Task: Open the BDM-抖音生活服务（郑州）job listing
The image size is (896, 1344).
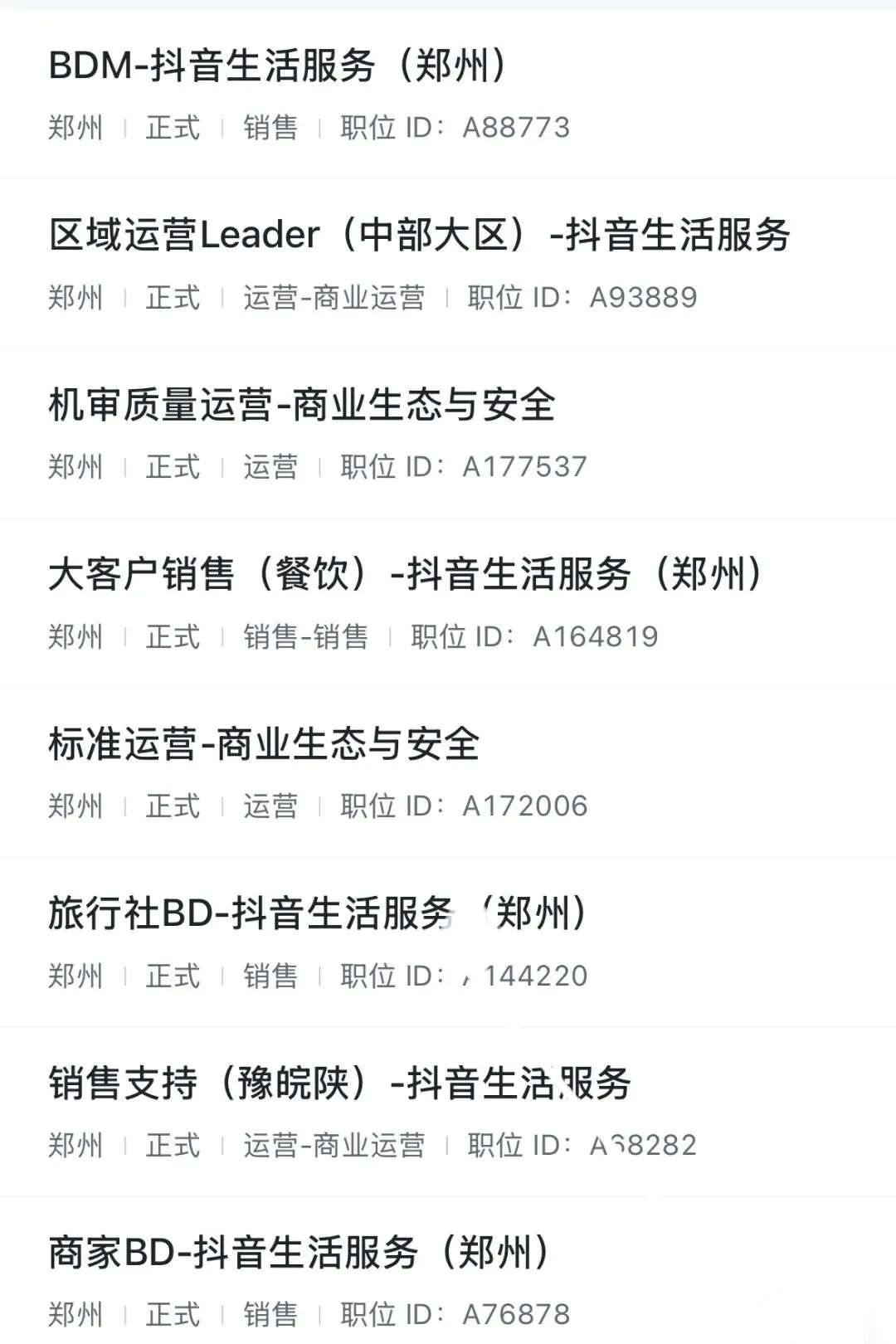Action: tap(278, 66)
